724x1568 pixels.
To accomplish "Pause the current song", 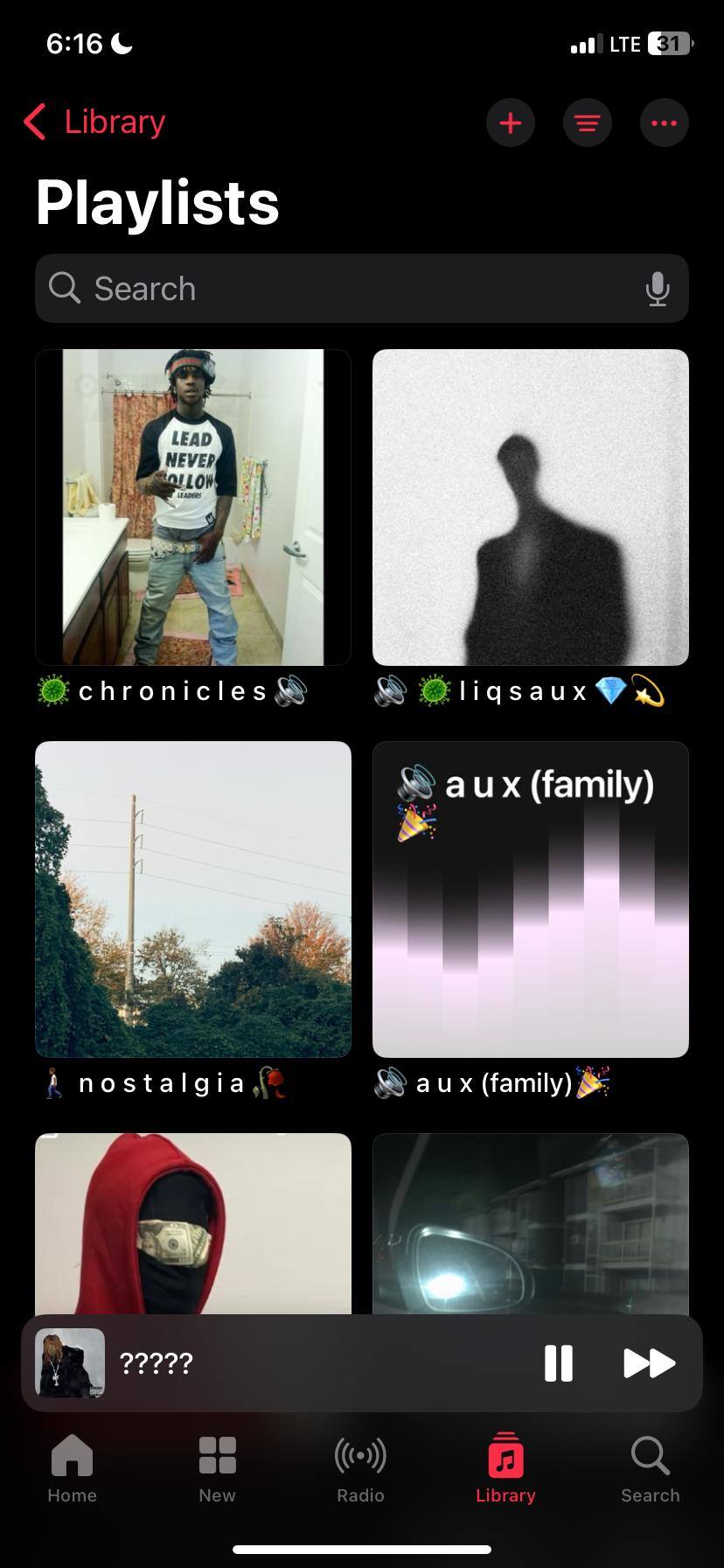I will [558, 1363].
